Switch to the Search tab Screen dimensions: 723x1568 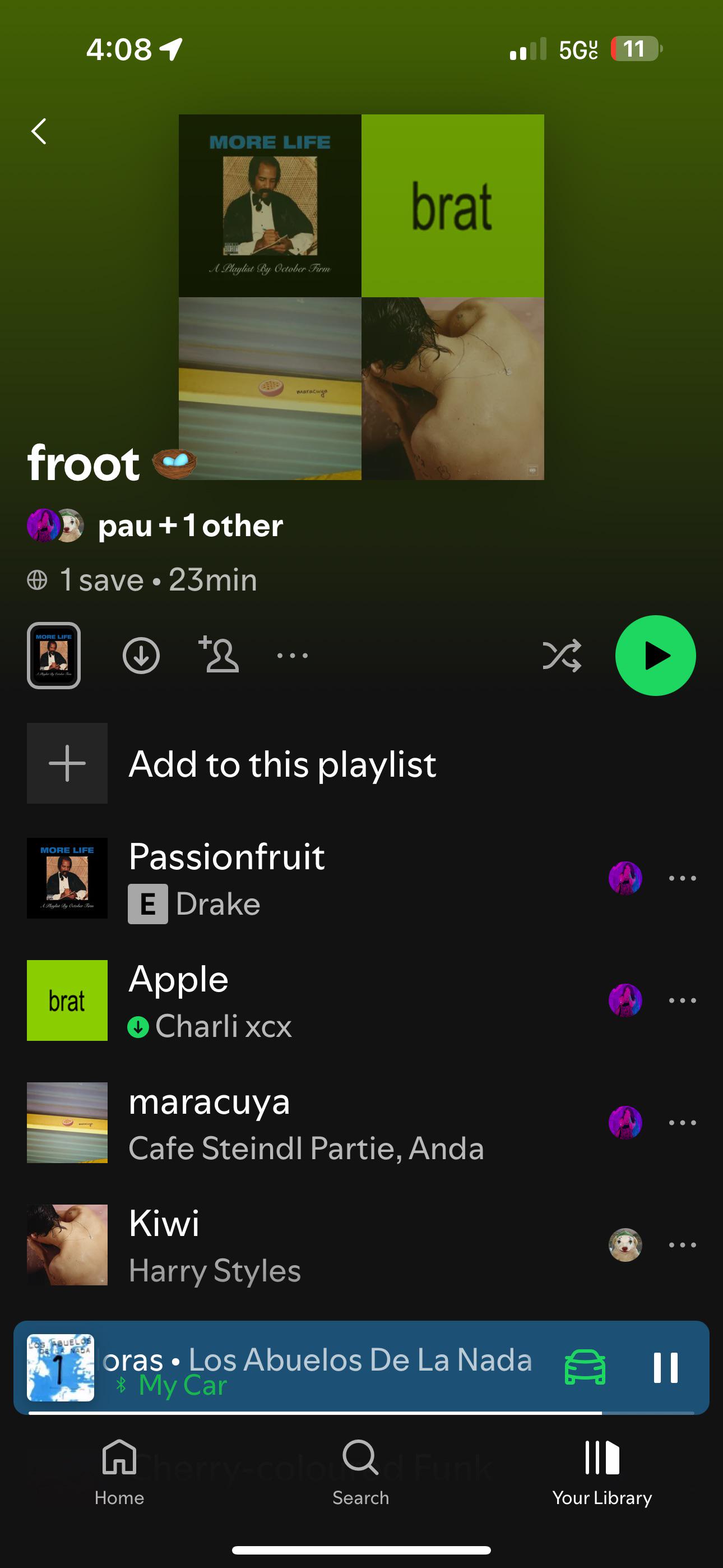361,1472
